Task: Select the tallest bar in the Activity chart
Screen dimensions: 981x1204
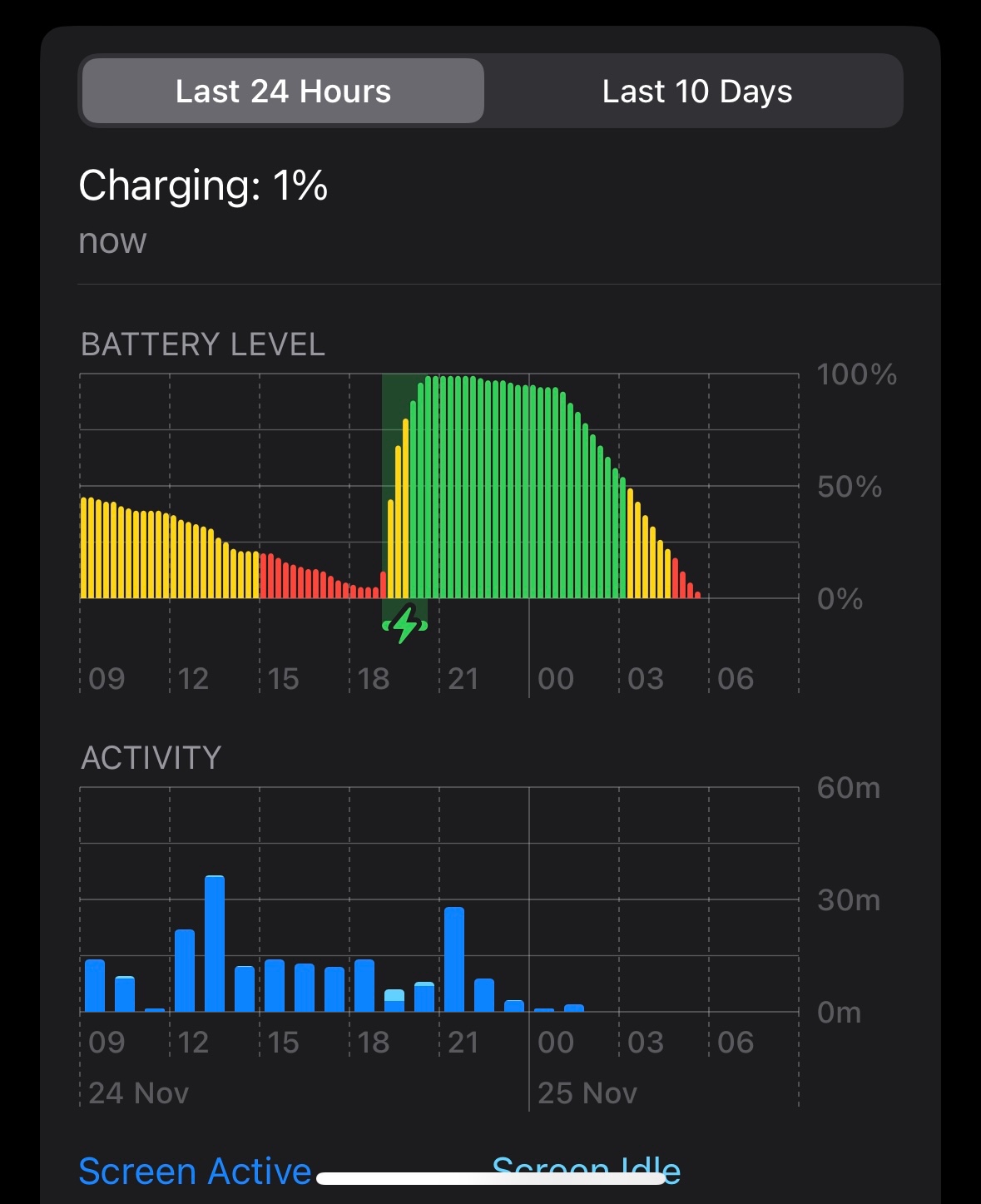Action: 215,944
